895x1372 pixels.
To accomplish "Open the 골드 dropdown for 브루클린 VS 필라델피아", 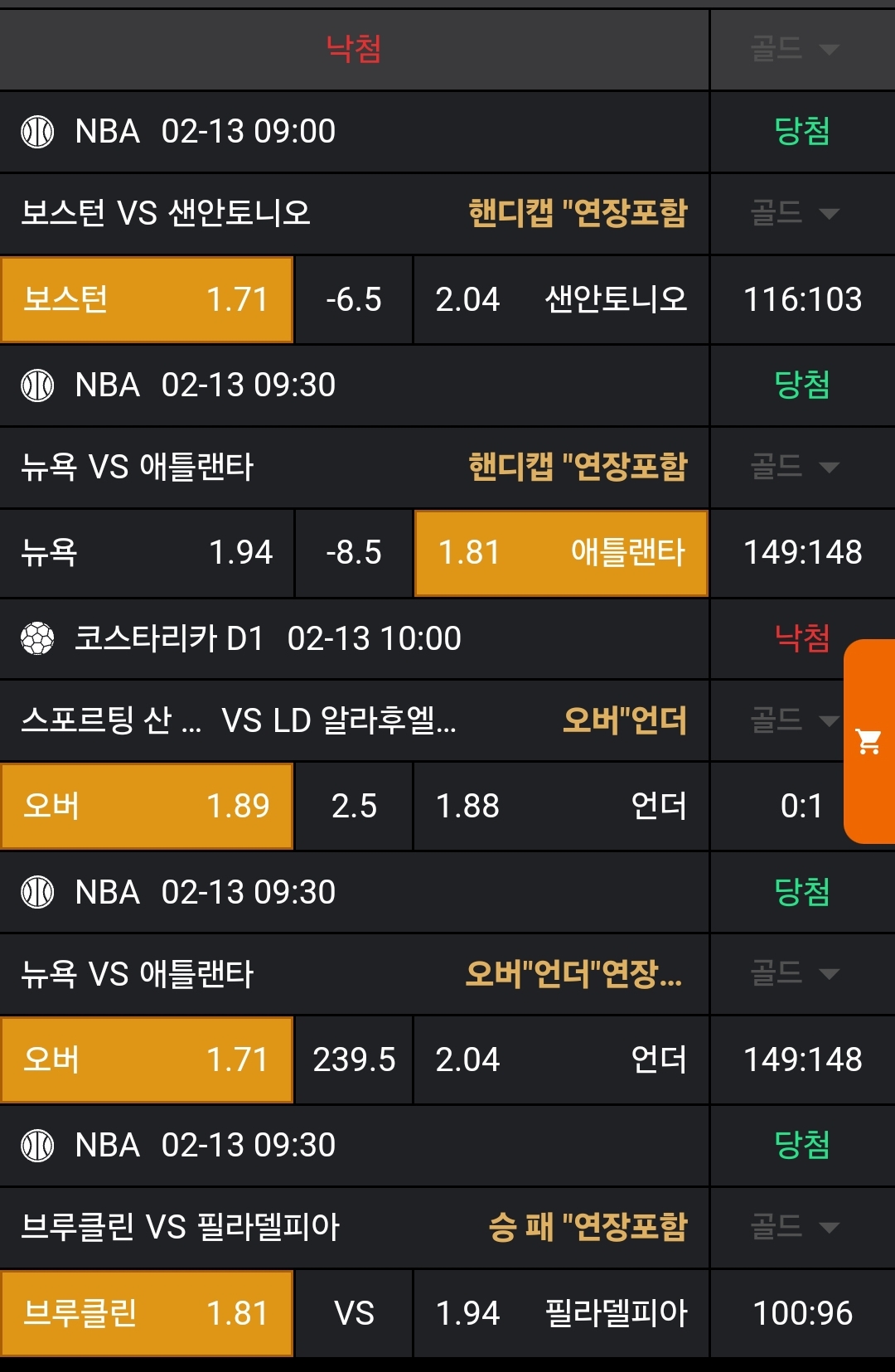I will (794, 1226).
